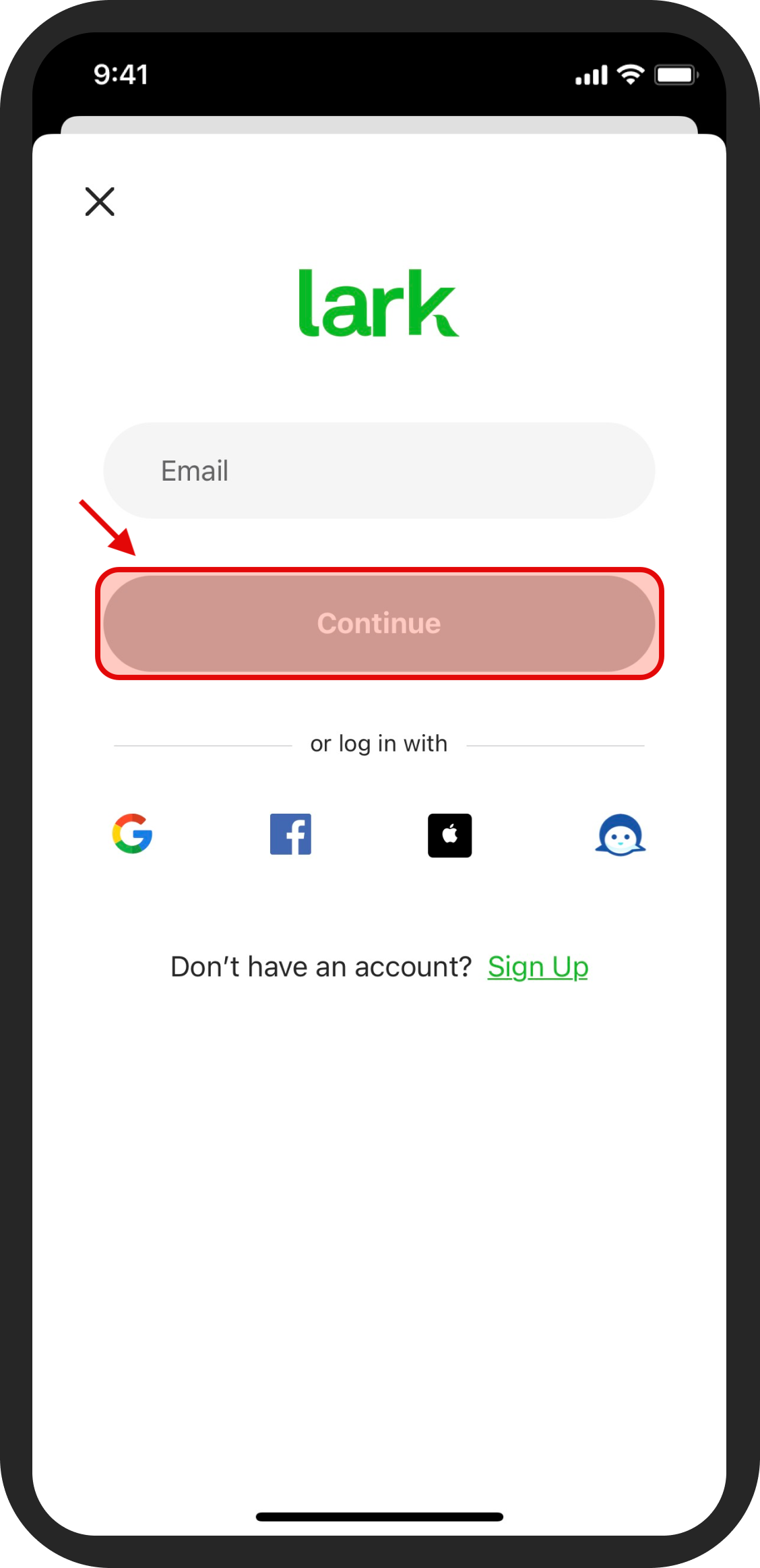The image size is (760, 1568).
Task: Close the Lark login sheet
Action: click(100, 202)
